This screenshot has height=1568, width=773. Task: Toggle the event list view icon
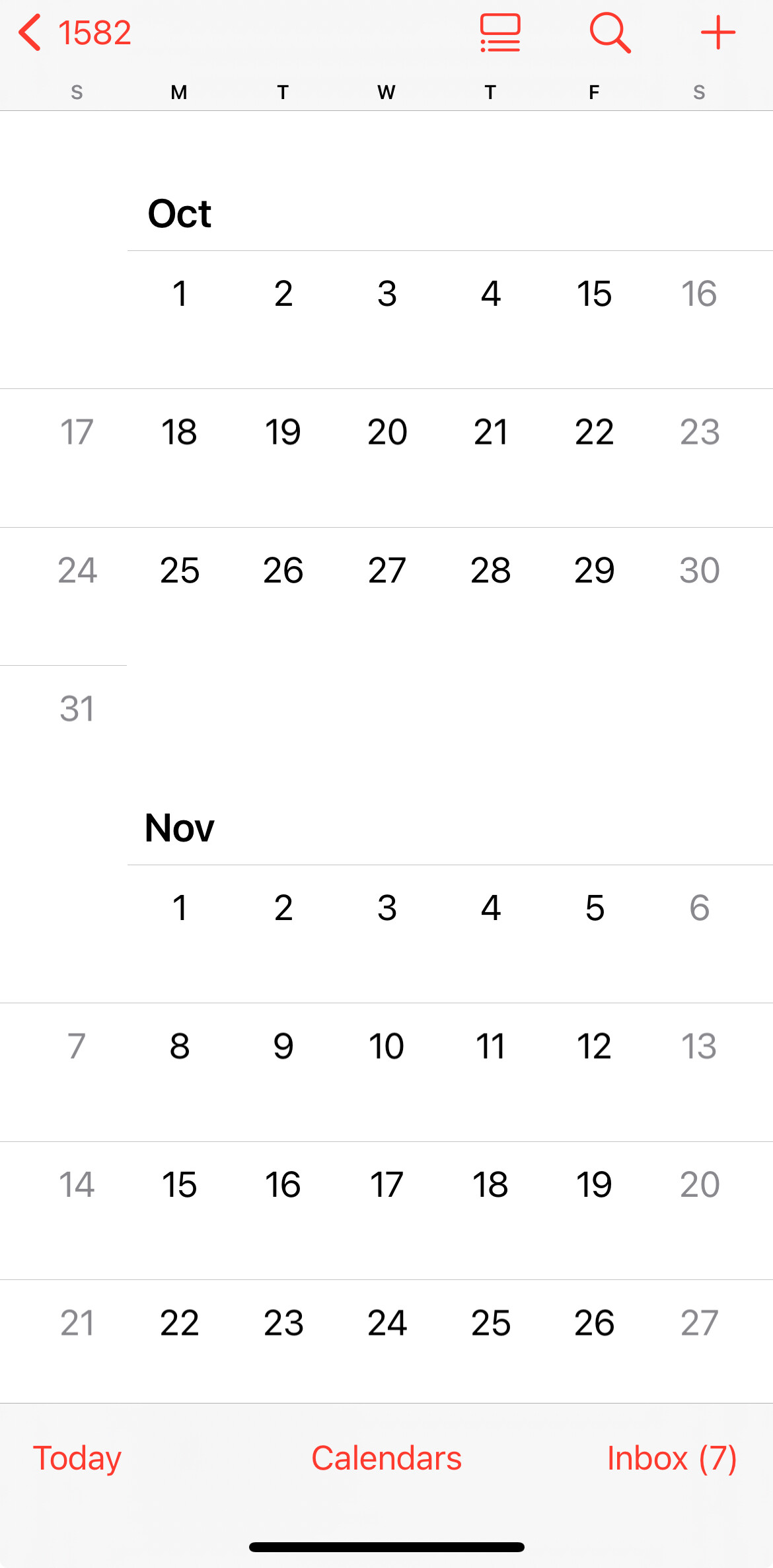tap(500, 32)
